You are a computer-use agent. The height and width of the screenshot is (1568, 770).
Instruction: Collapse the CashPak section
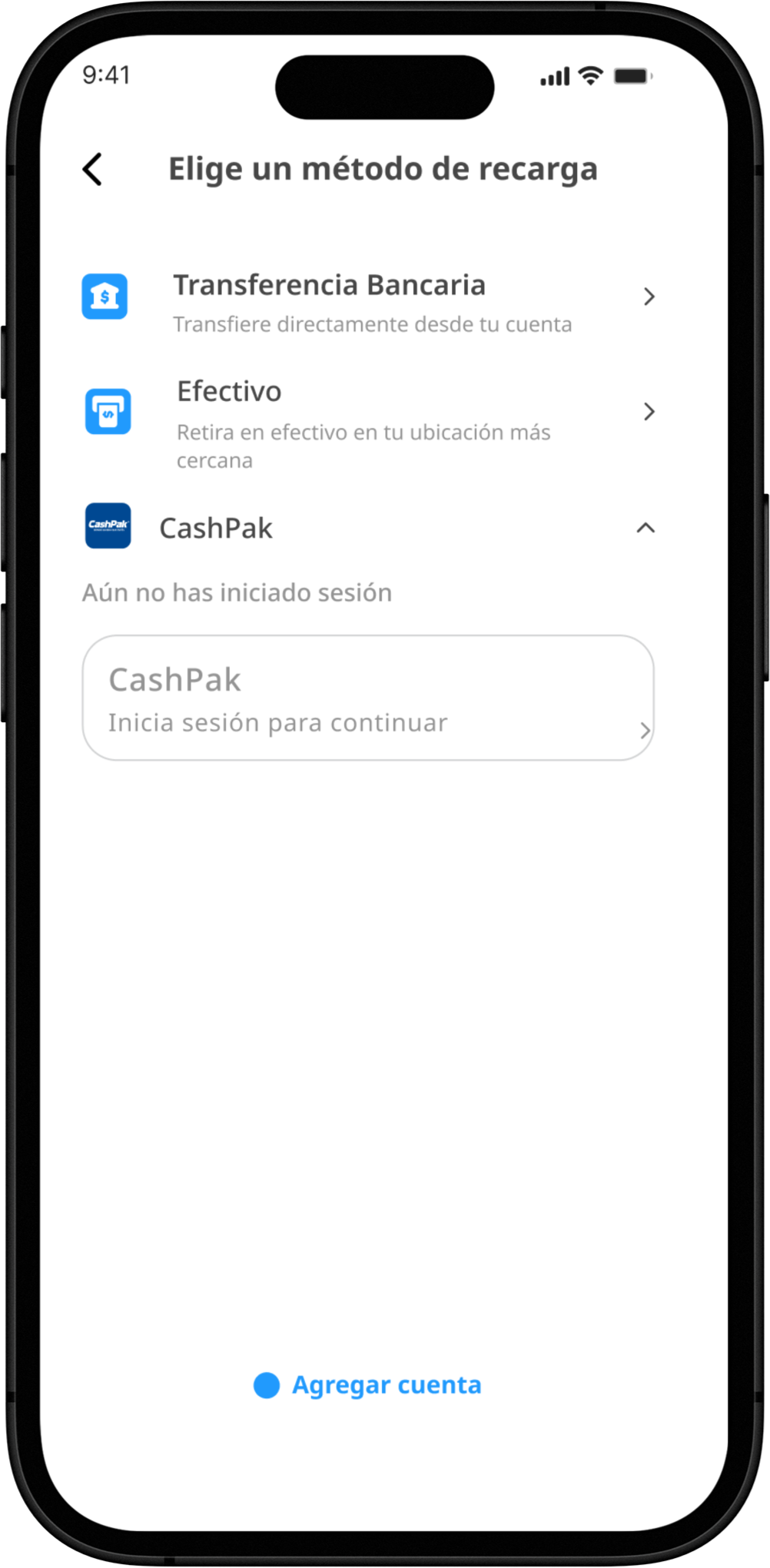pos(646,528)
